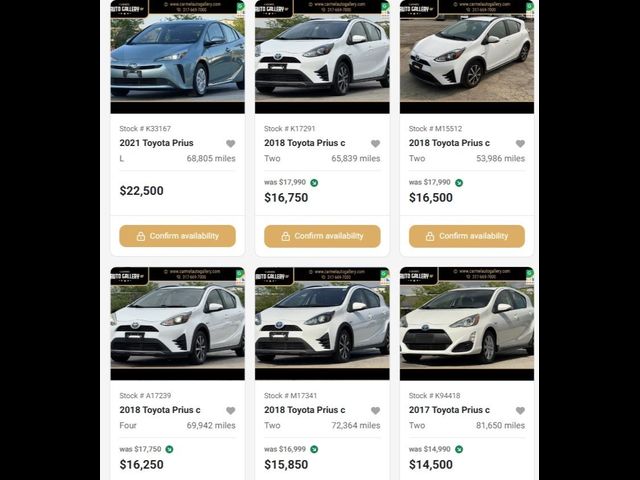Save the Prius c with 65,839 miles
The width and height of the screenshot is (640, 480).
[375, 144]
